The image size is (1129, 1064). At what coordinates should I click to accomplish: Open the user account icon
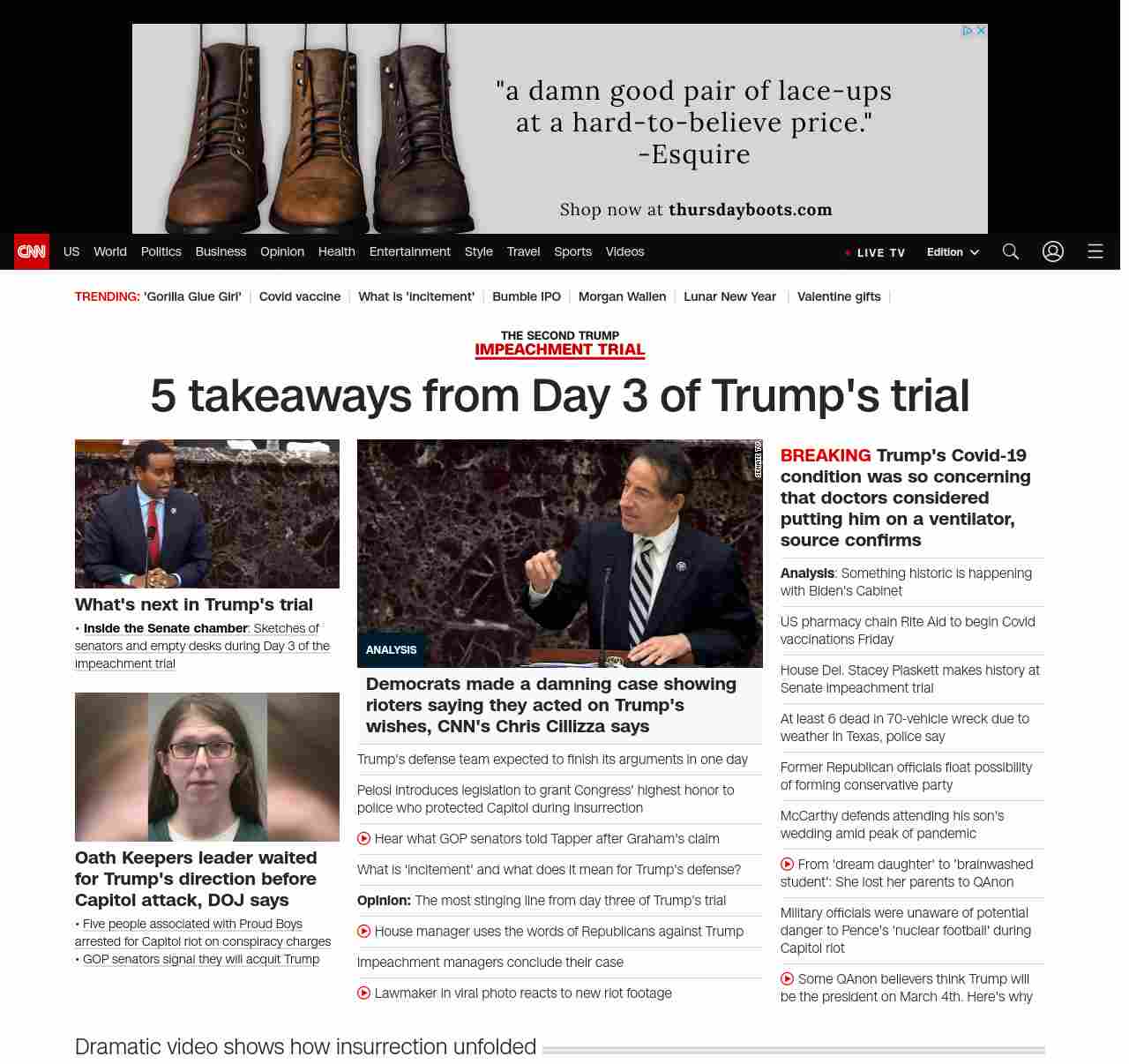1052,251
